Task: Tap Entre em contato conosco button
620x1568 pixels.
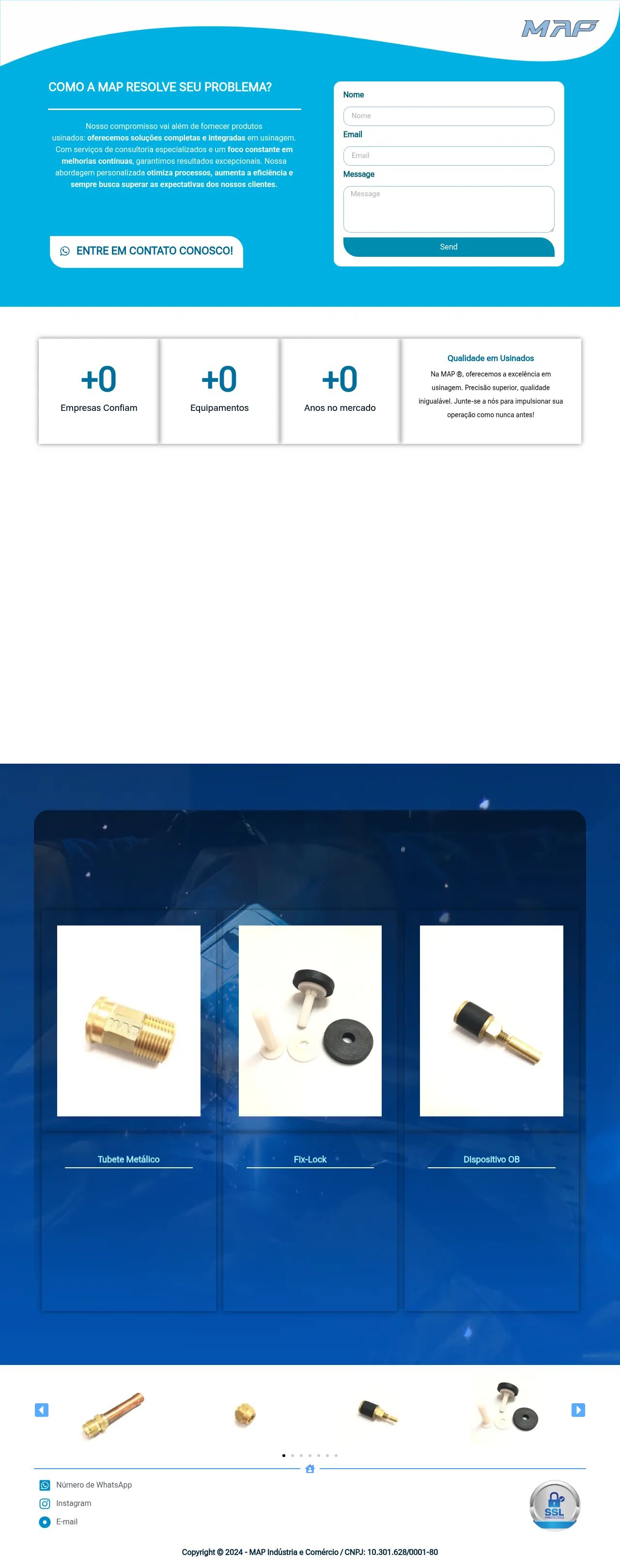Action: coord(146,251)
